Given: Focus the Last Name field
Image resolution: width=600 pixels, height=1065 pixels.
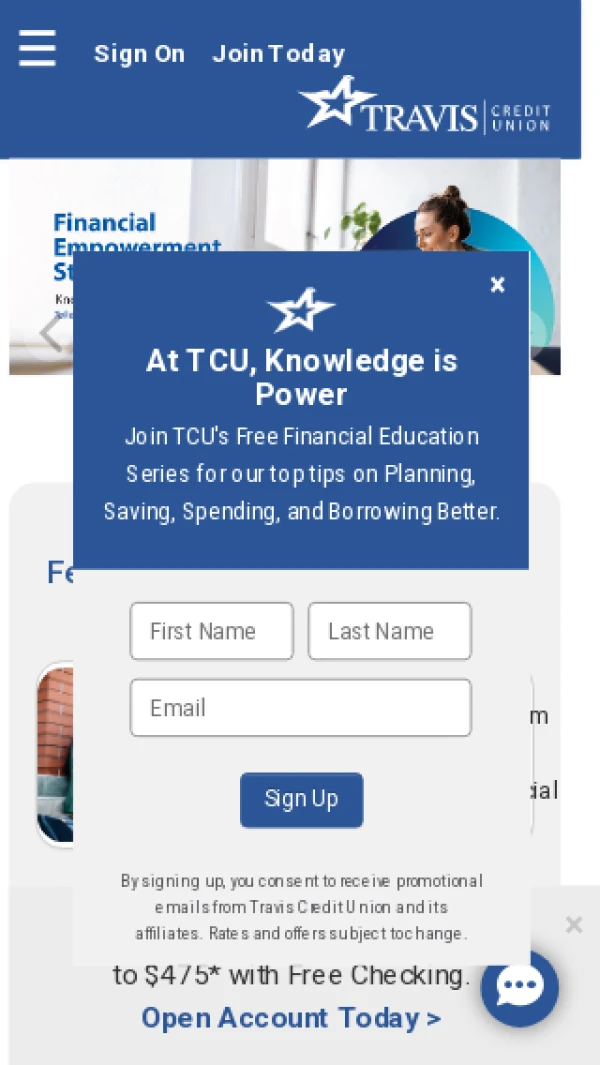Looking at the screenshot, I should 389,631.
